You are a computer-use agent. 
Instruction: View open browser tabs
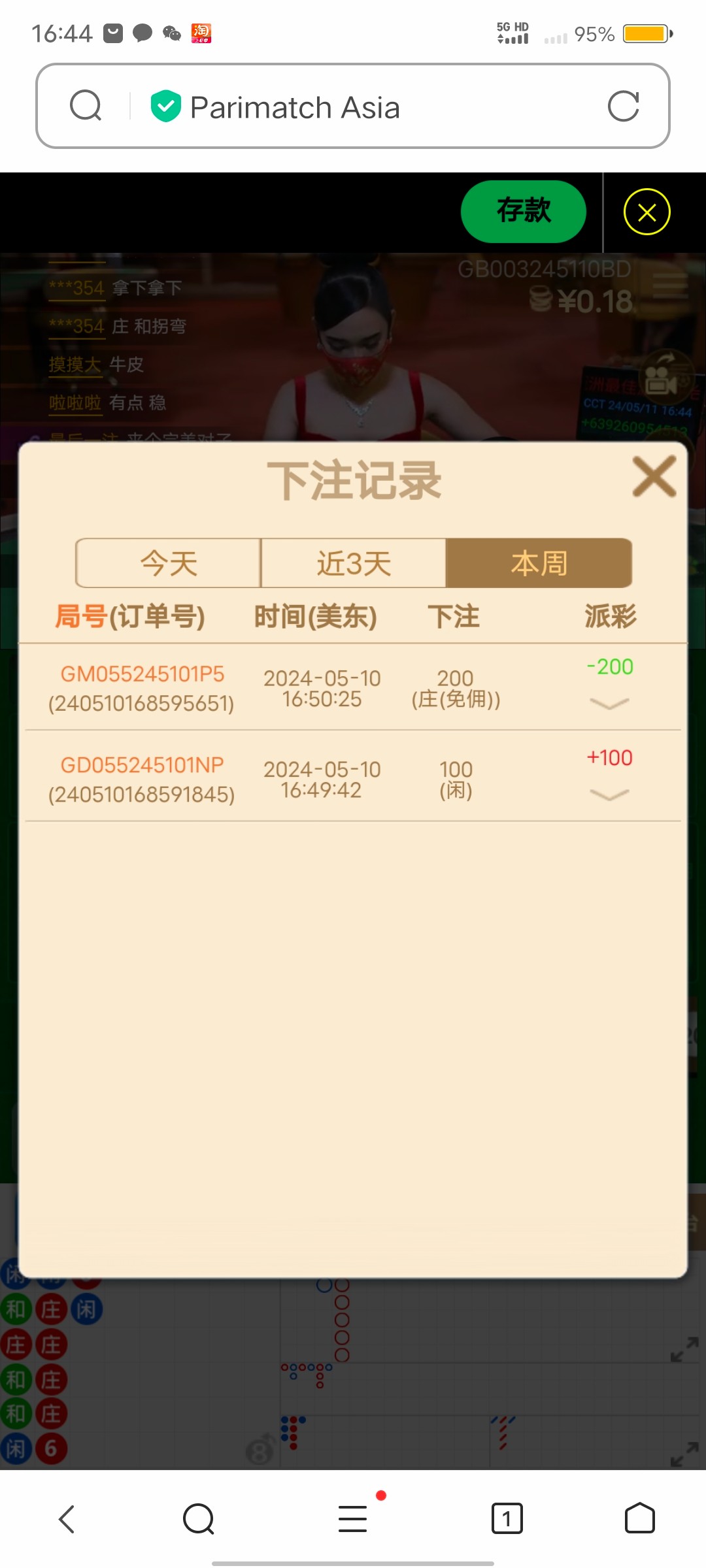point(507,1519)
